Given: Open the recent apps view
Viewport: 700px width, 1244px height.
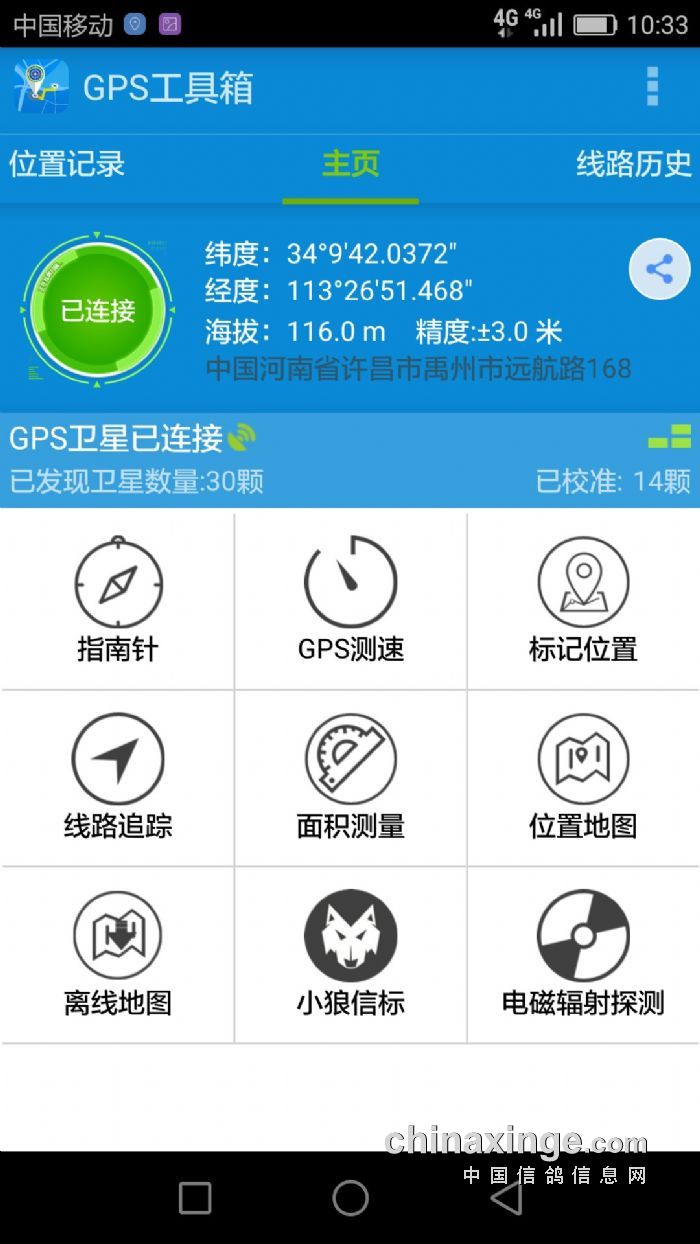Looking at the screenshot, I should [194, 1197].
